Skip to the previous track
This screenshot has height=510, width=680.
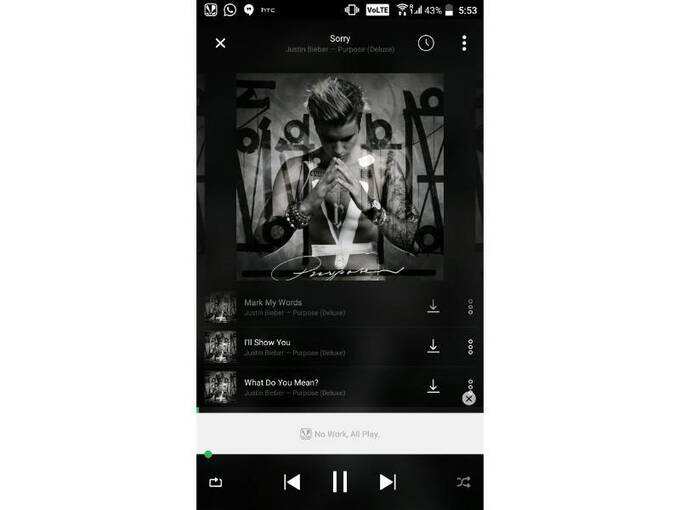(x=292, y=482)
